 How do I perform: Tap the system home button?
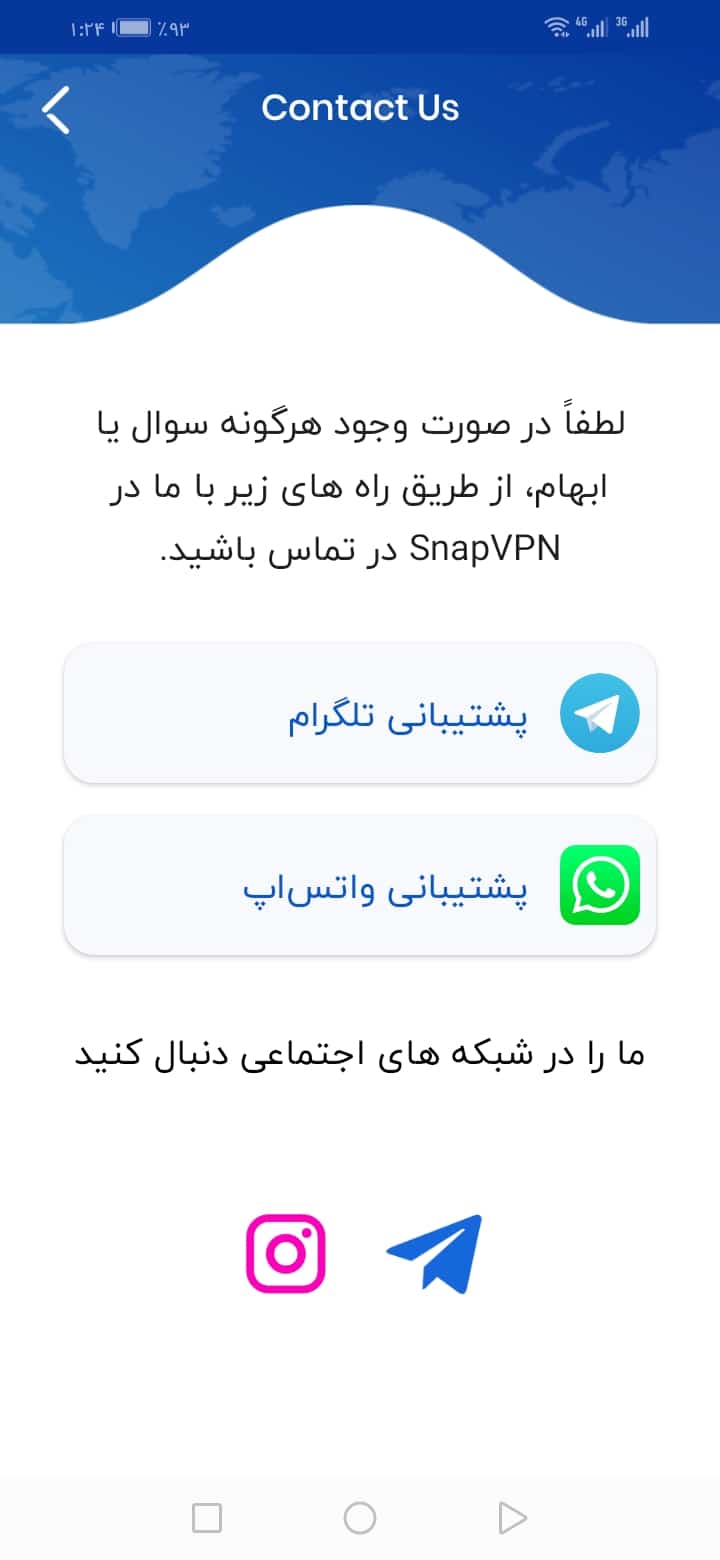360,1518
